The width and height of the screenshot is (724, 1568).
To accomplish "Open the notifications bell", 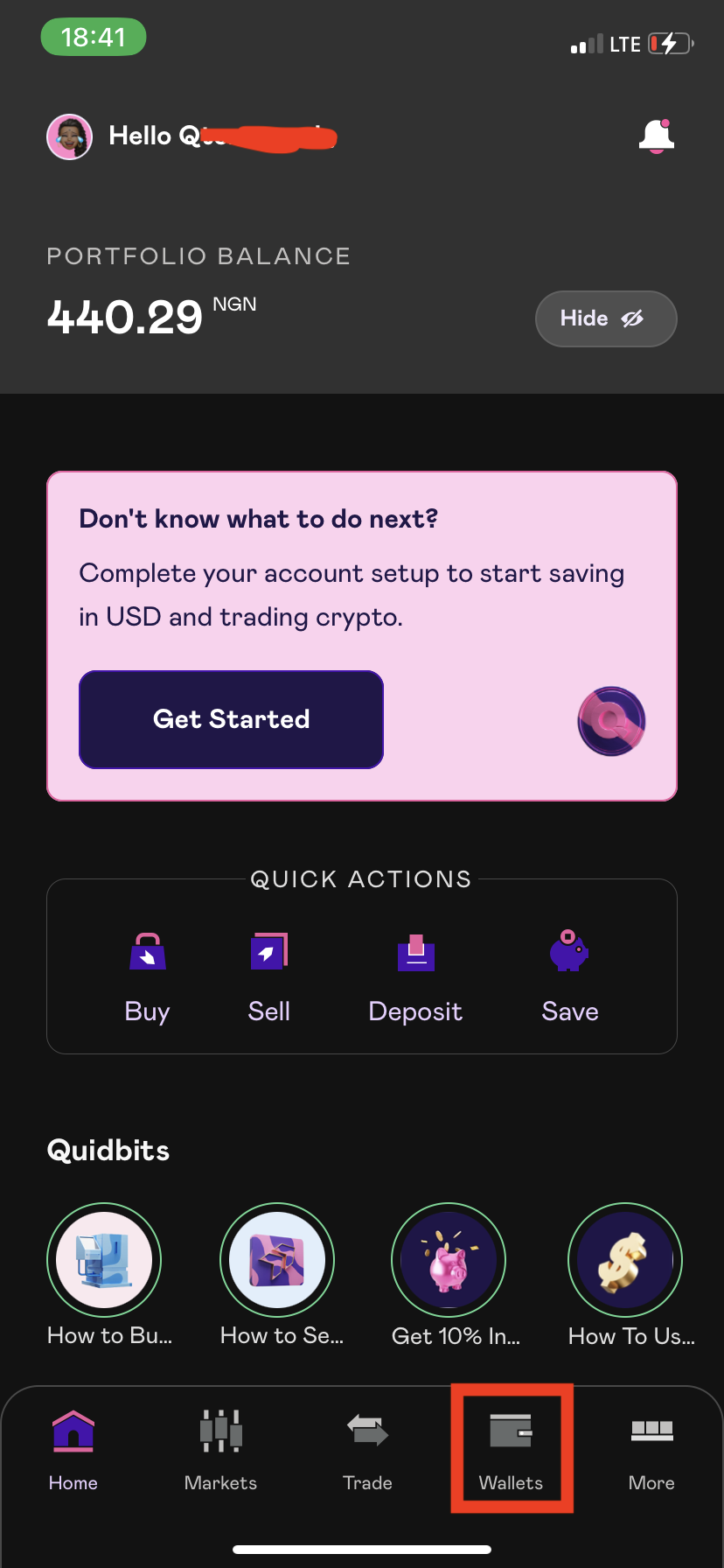I will tap(656, 136).
